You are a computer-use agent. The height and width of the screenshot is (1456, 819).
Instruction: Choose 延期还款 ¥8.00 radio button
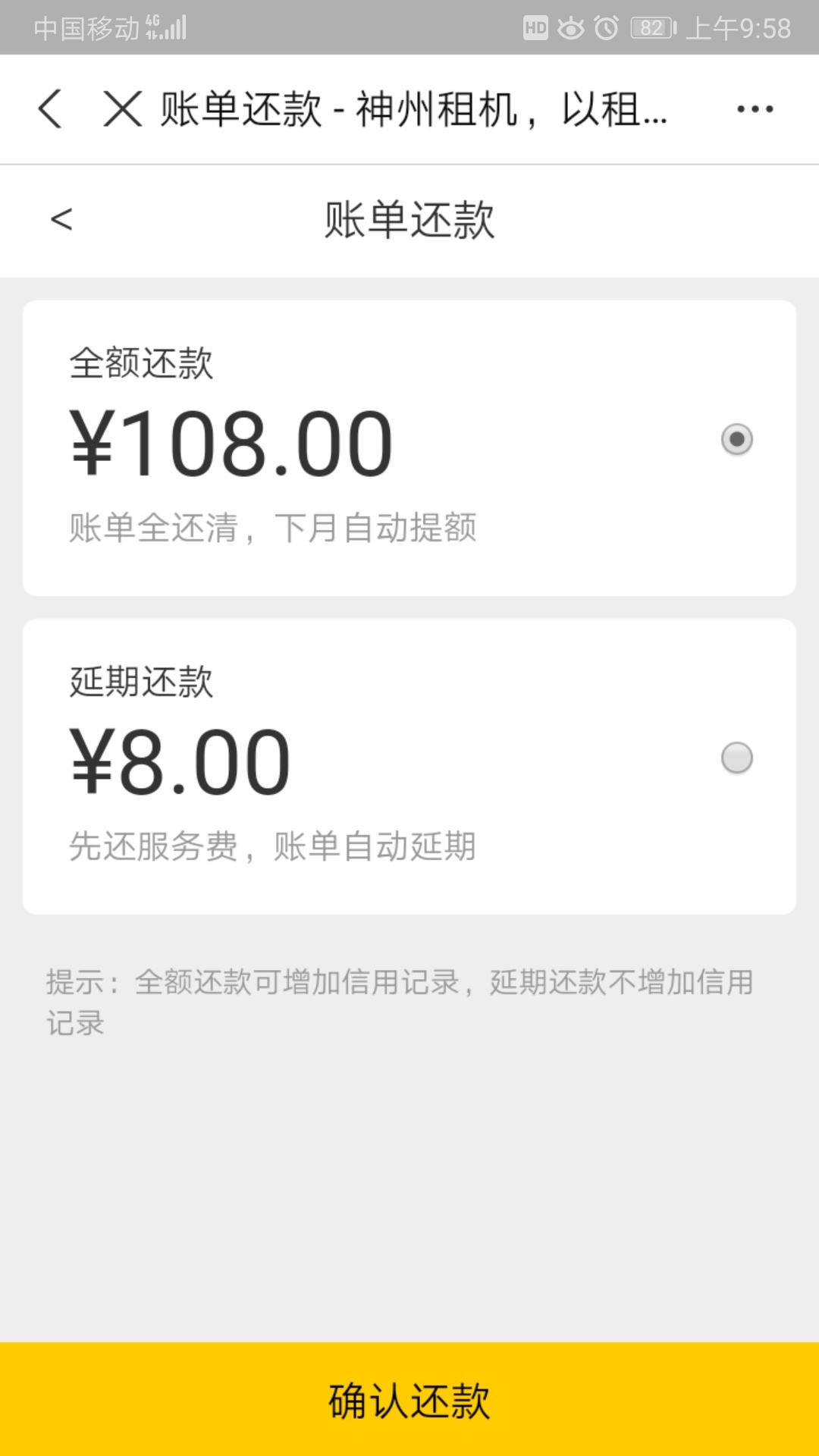click(737, 758)
